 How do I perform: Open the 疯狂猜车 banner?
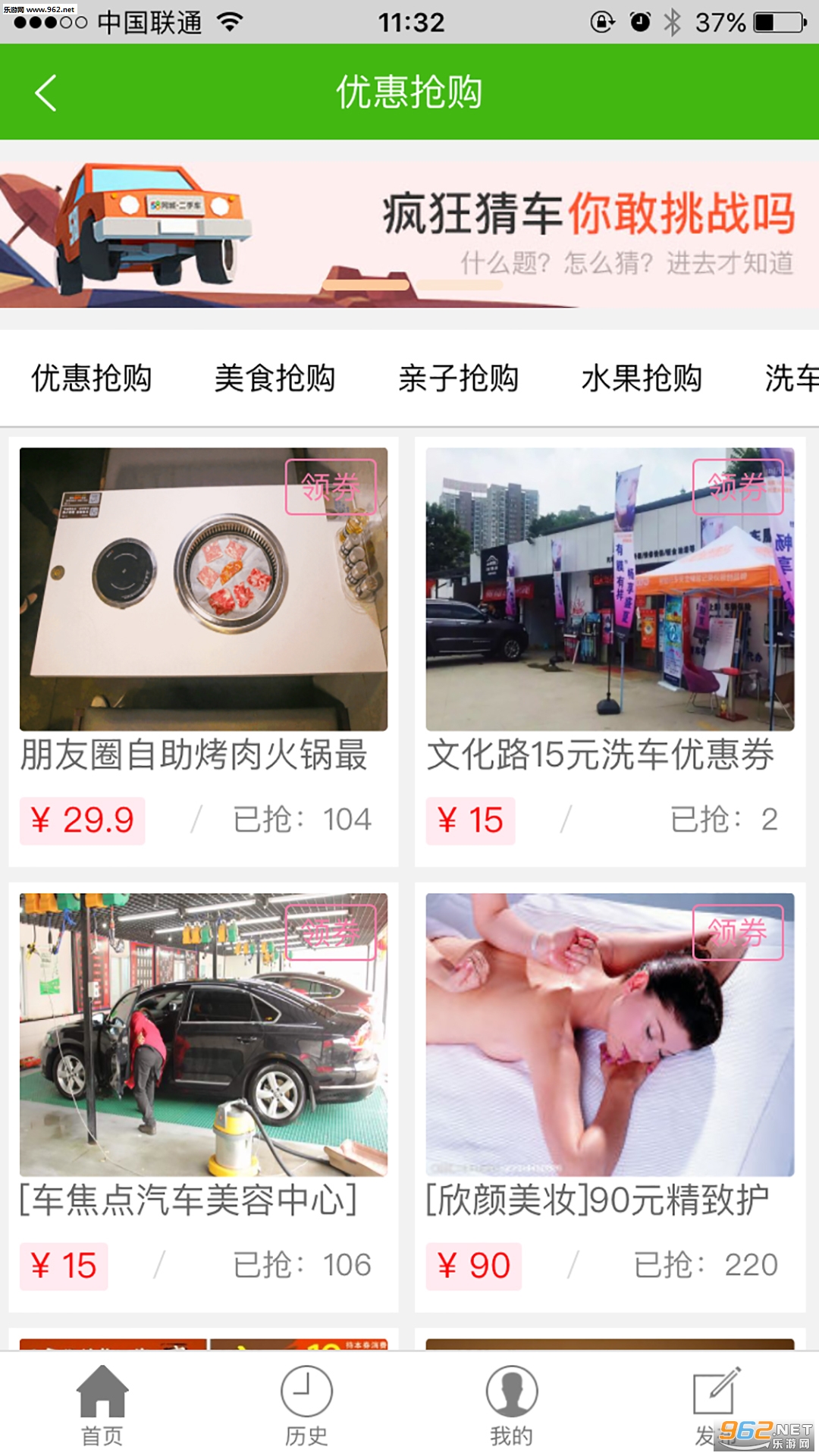coord(409,234)
